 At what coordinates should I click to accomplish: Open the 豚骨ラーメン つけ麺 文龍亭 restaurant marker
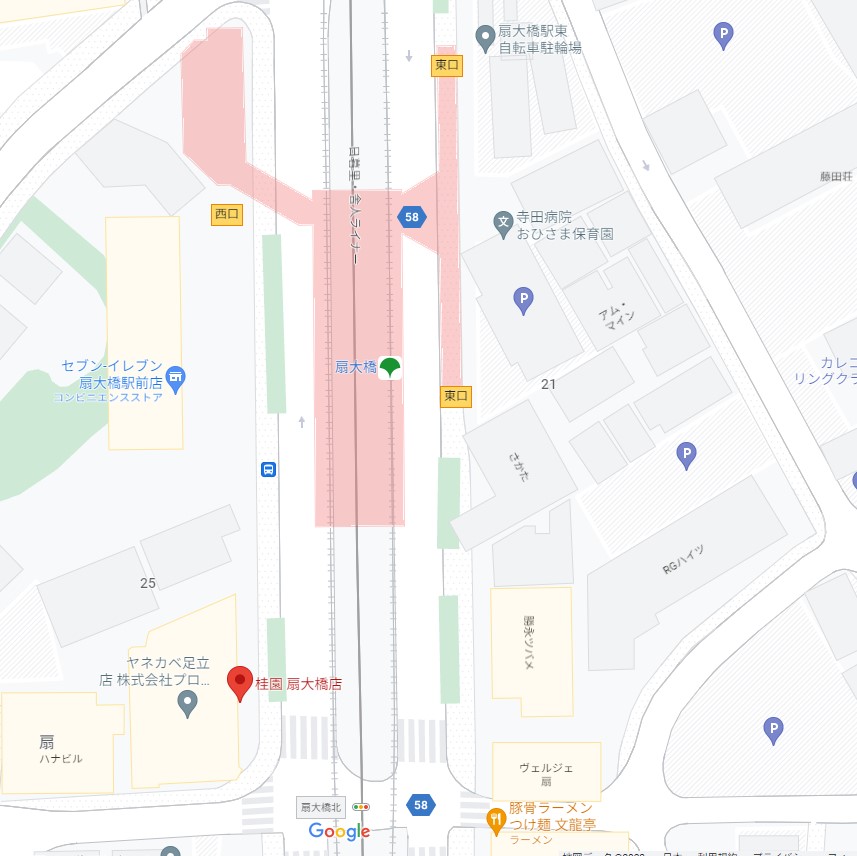[x=496, y=821]
